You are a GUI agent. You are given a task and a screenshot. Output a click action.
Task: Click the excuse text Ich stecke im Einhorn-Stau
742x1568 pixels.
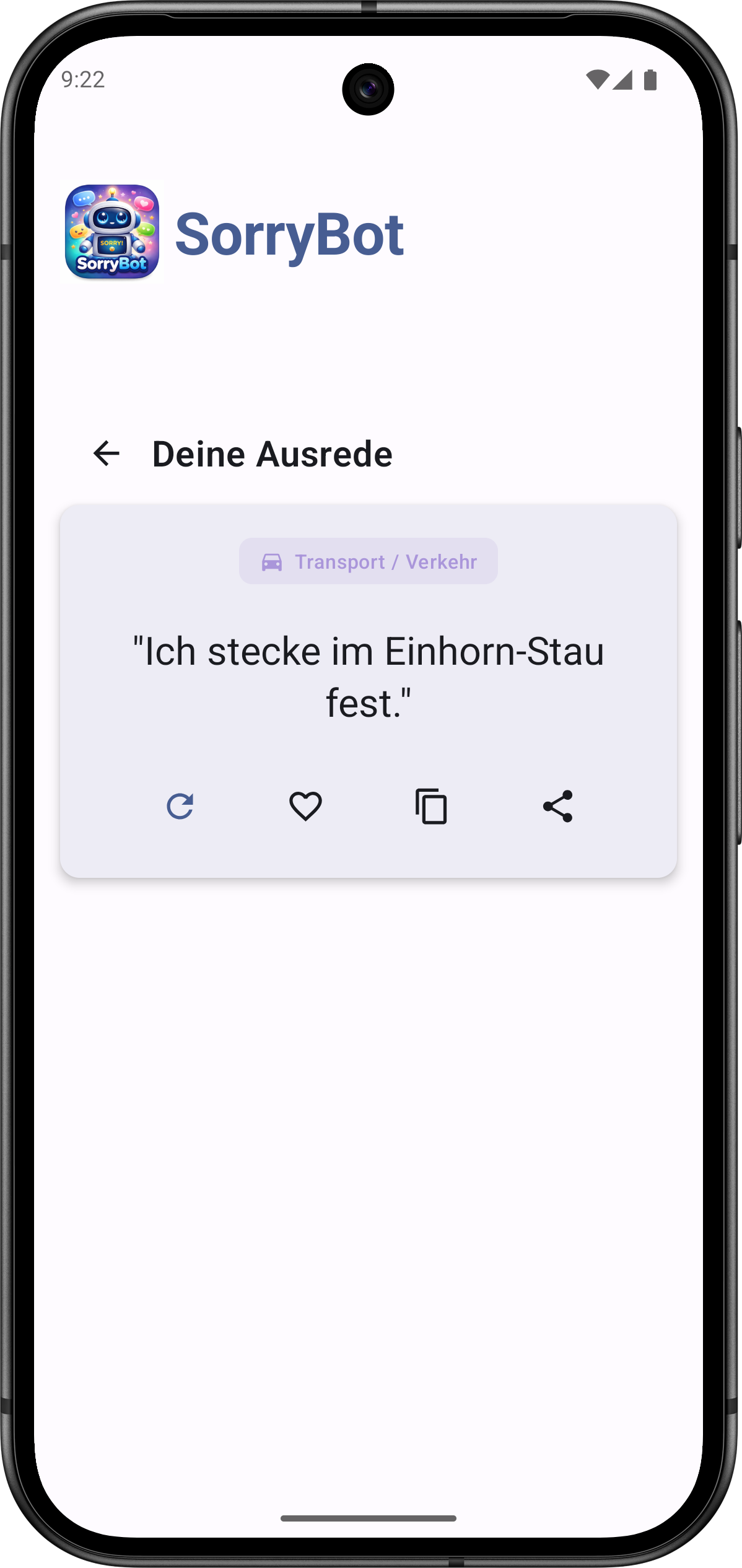point(369,675)
